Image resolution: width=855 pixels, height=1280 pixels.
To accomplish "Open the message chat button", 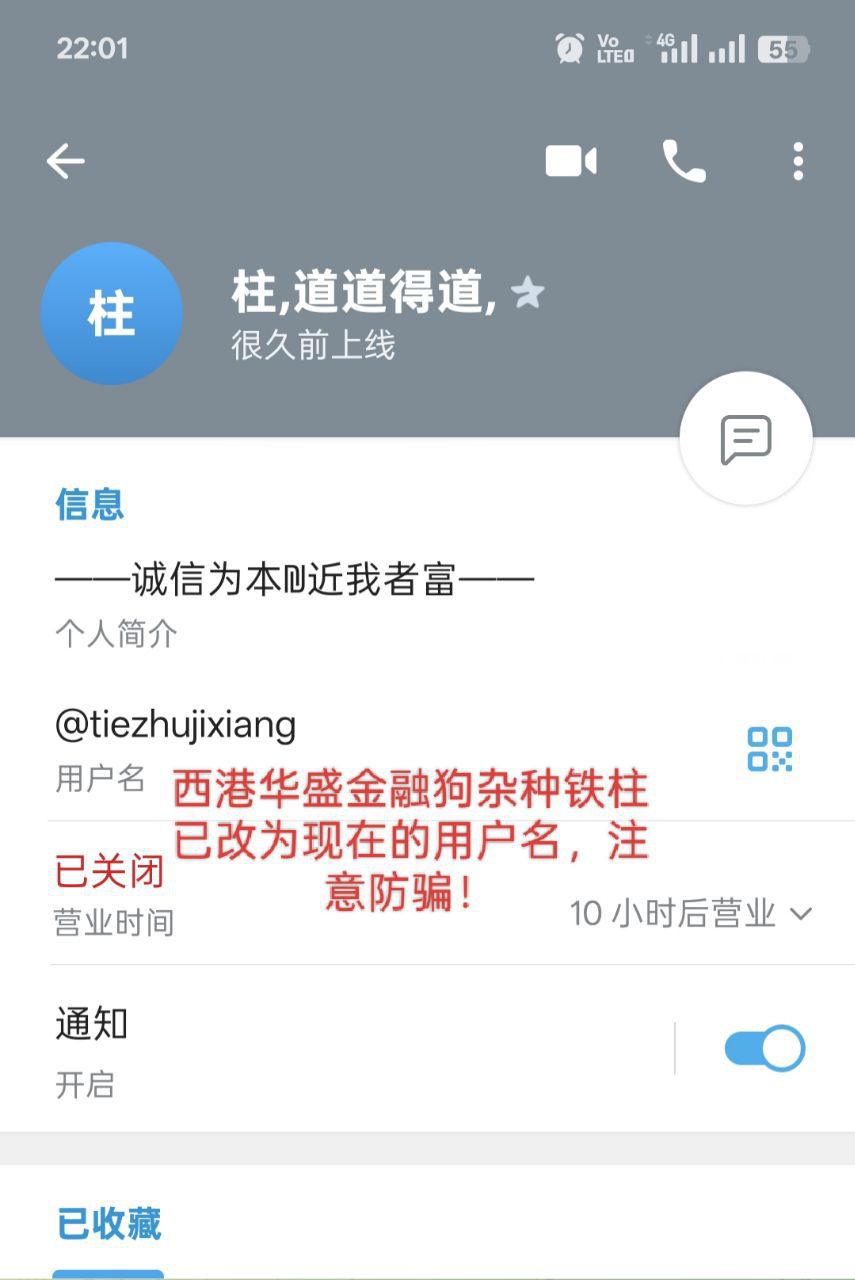I will coord(745,439).
